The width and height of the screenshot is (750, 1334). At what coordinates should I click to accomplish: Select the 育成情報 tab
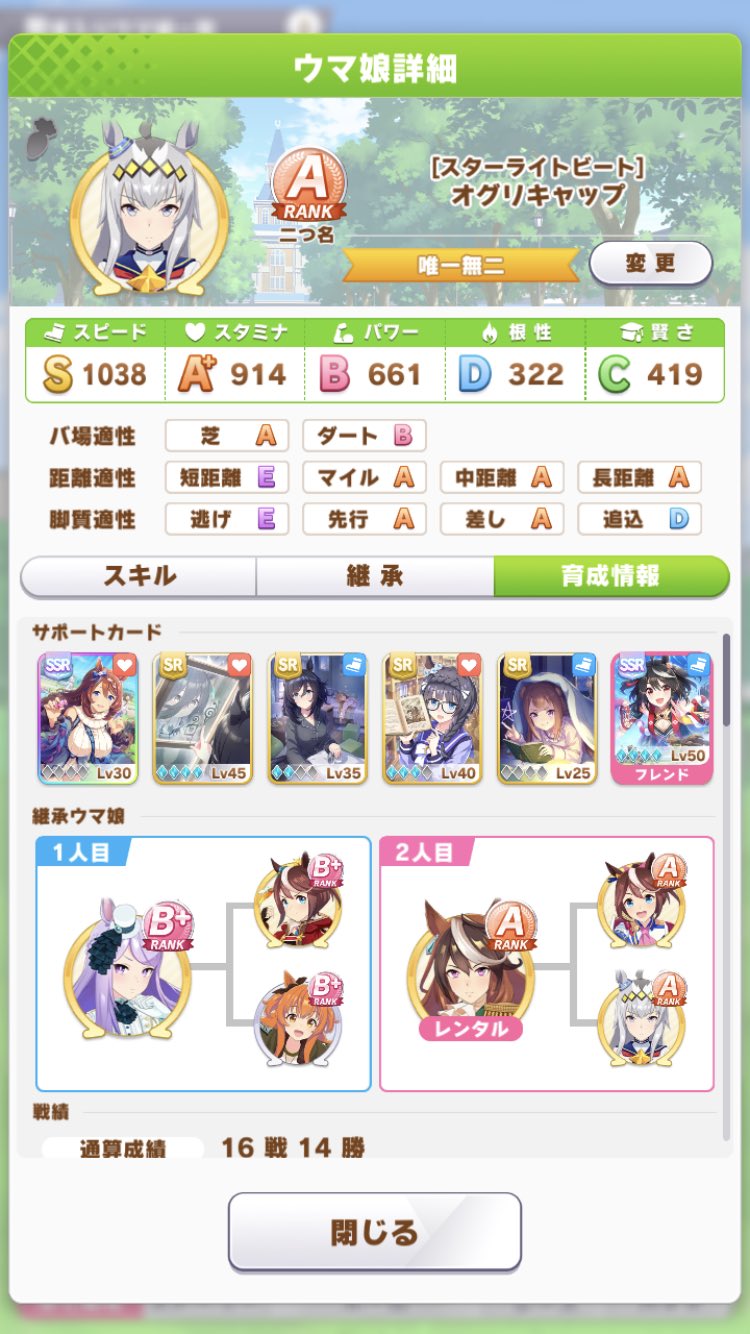pos(610,576)
